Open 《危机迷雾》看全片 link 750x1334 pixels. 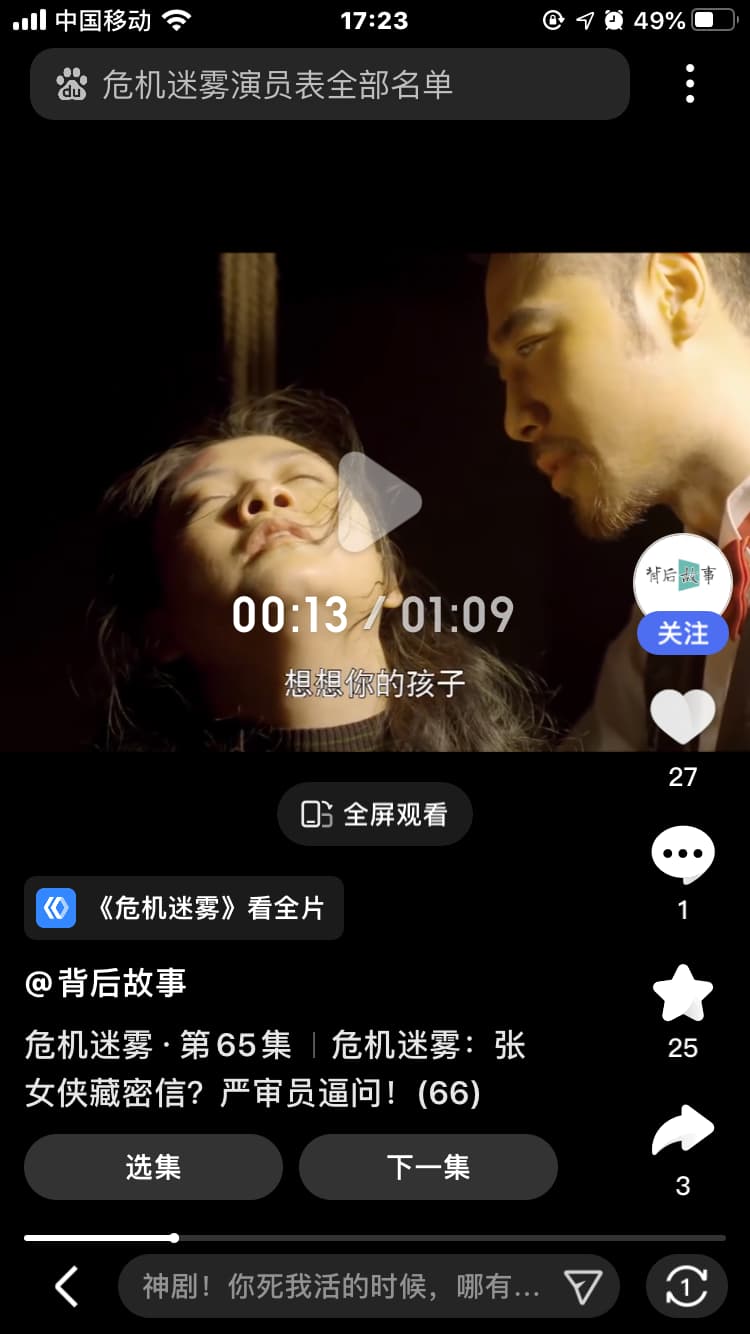tap(184, 908)
